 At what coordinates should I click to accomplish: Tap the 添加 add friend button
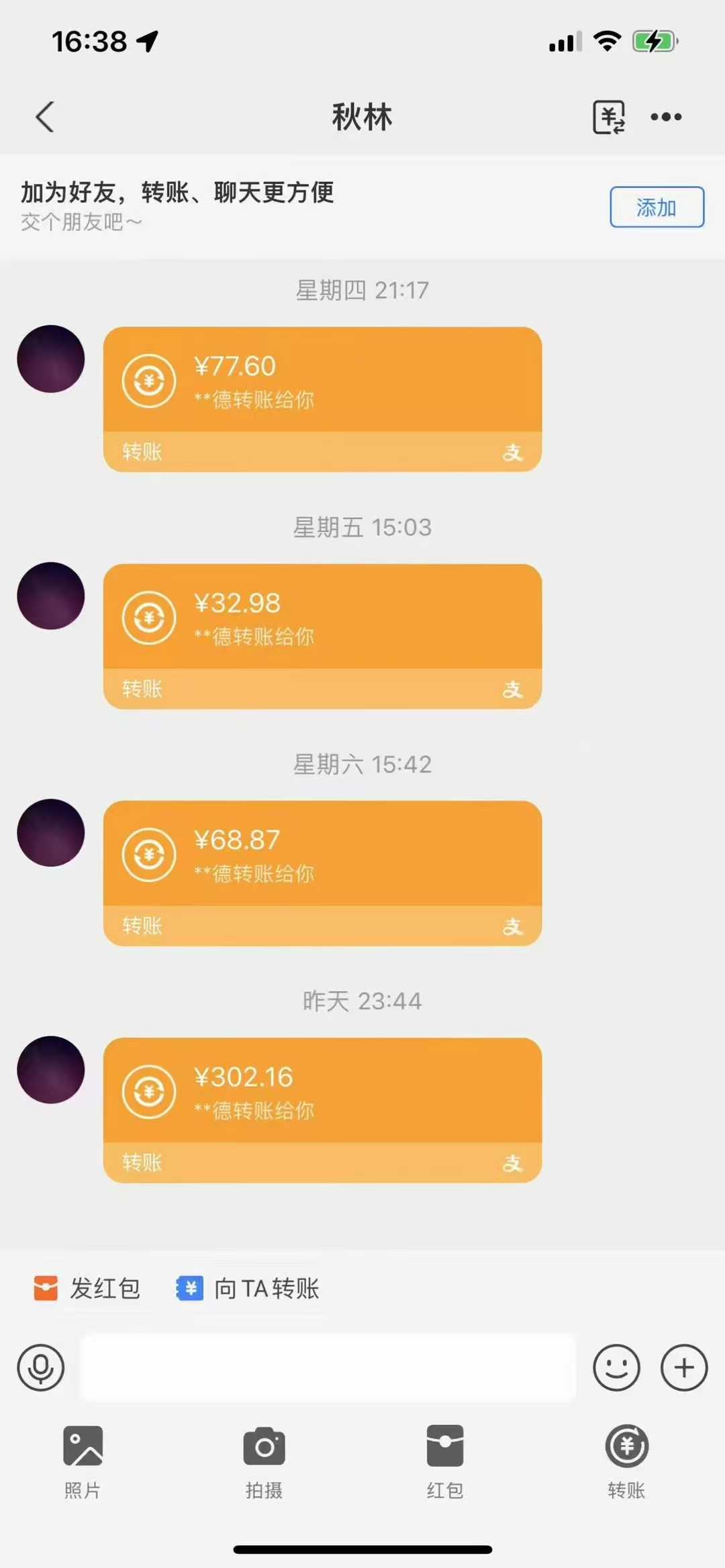pyautogui.click(x=656, y=207)
